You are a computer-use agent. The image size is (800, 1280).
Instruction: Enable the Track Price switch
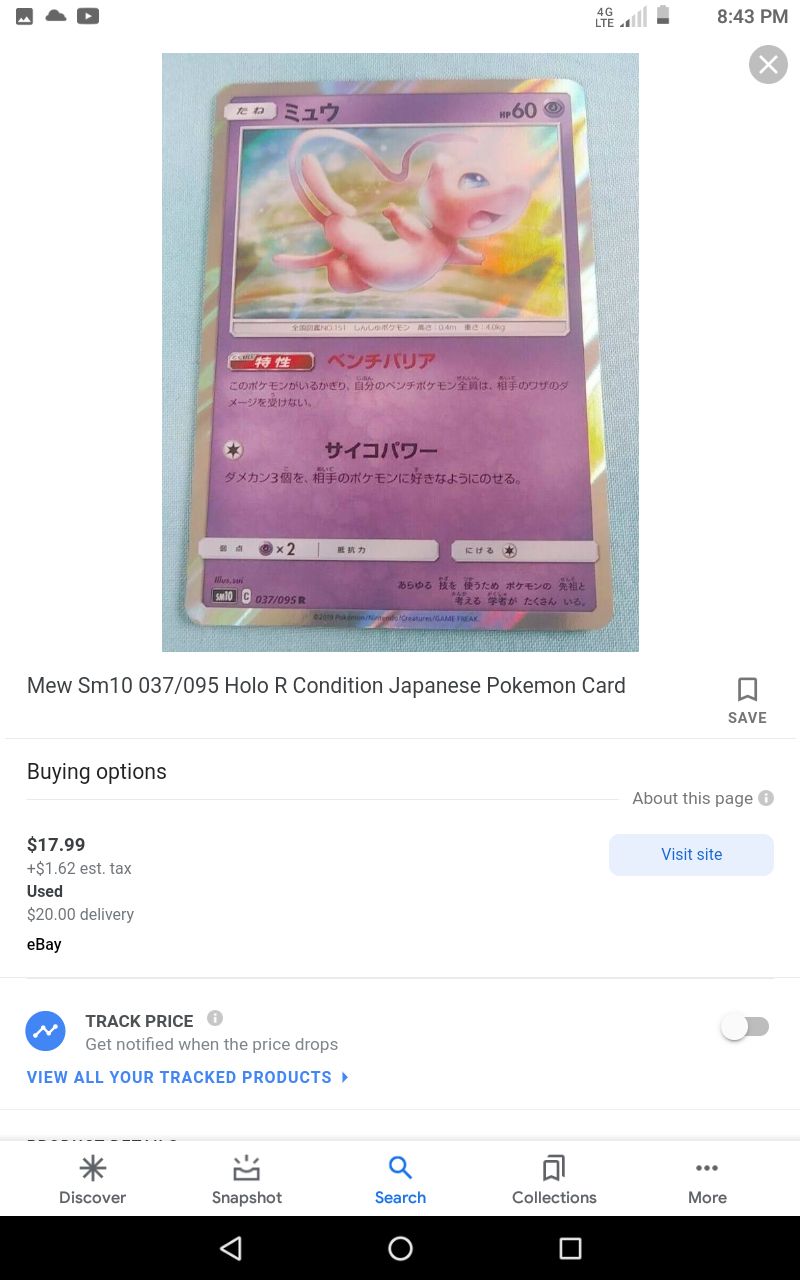[x=745, y=1027]
